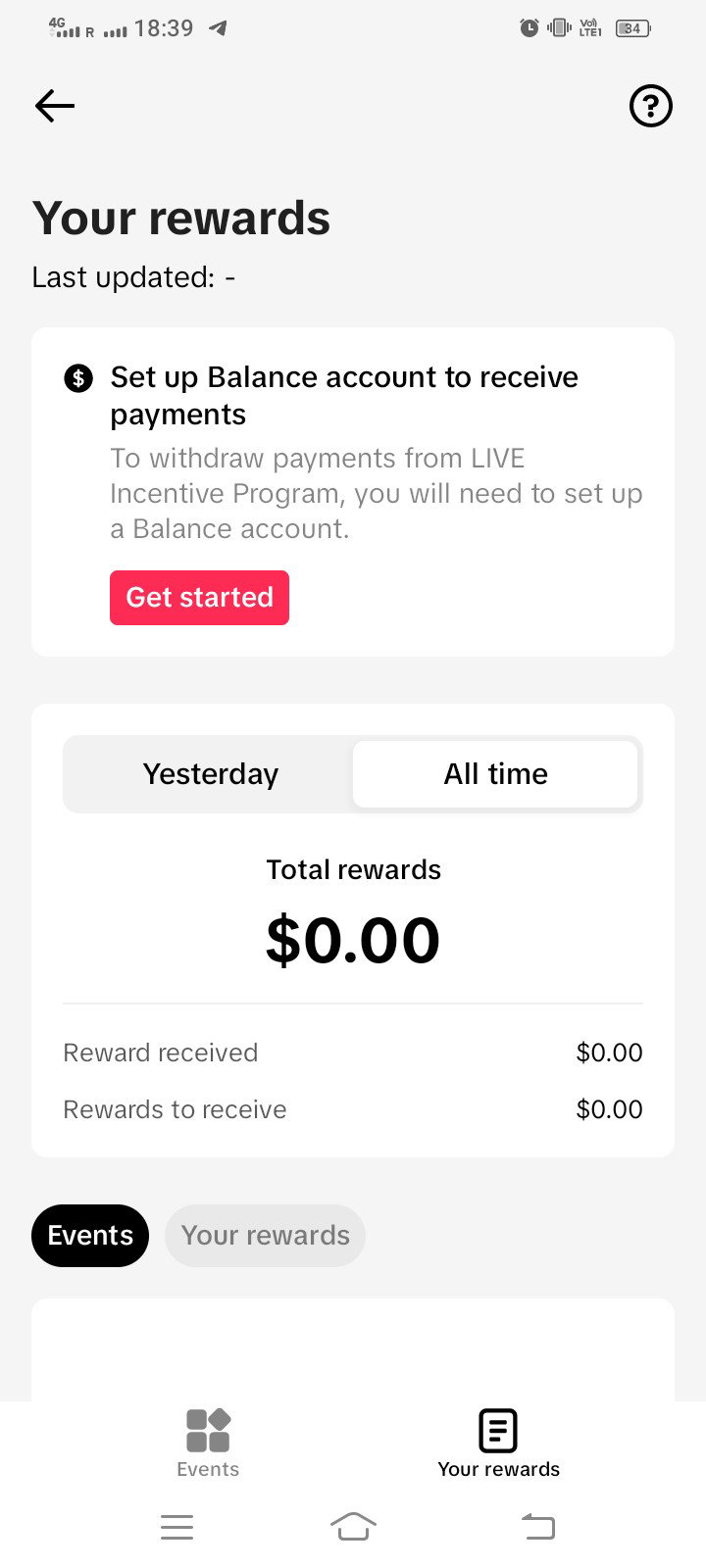Open the system recent apps menu
Image resolution: width=706 pixels, height=1568 pixels.
[x=176, y=1526]
